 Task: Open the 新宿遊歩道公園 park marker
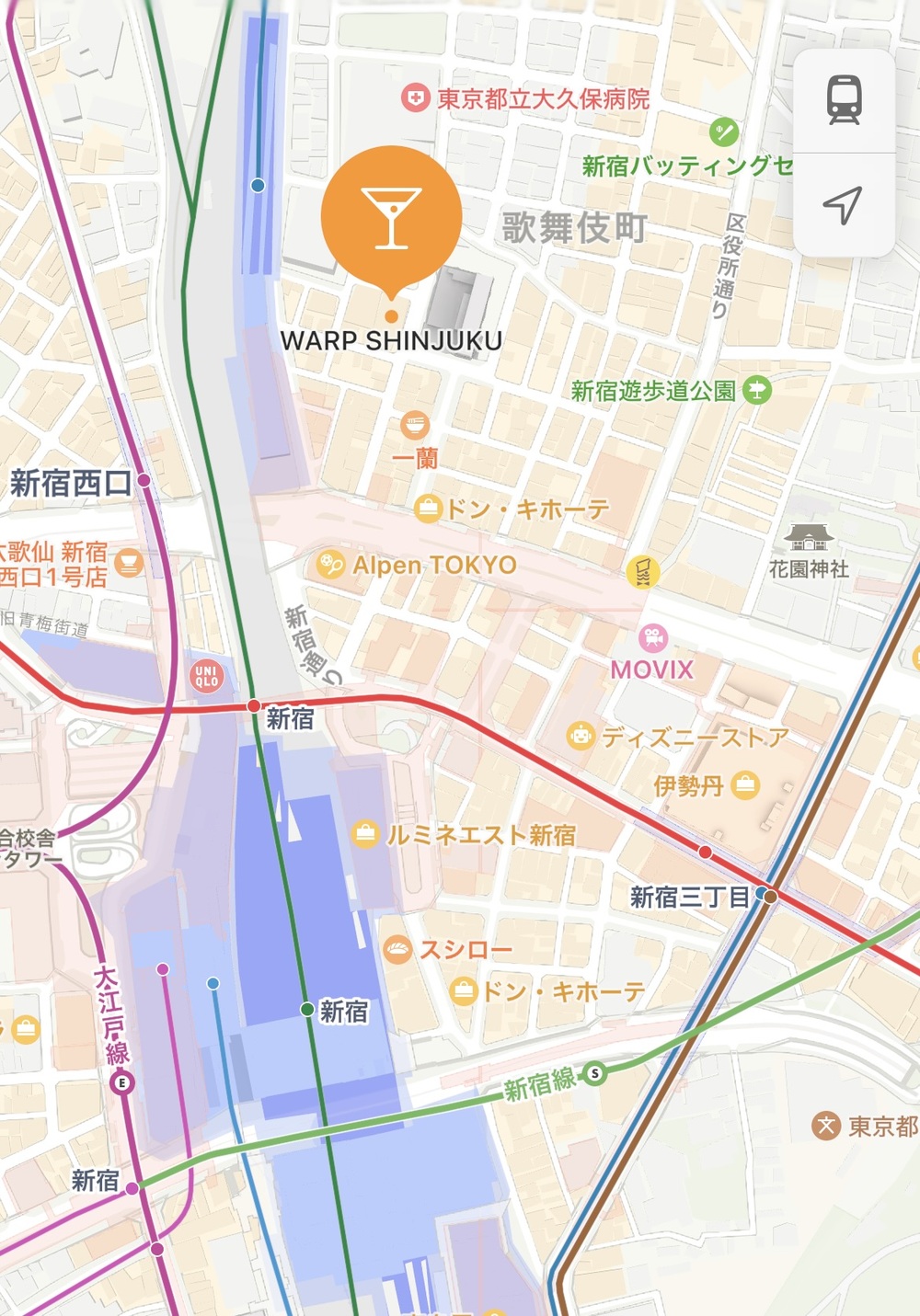[x=757, y=390]
